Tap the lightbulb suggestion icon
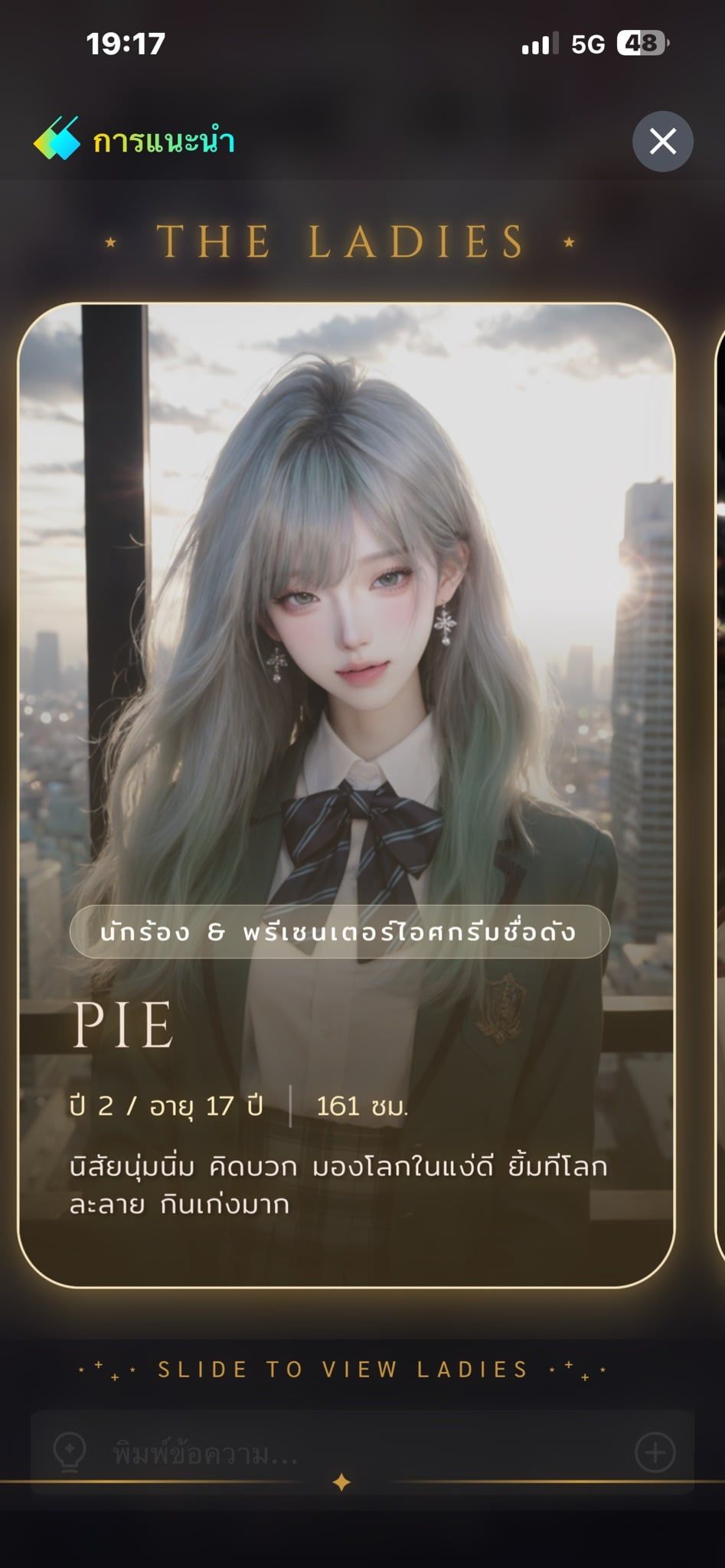 [69, 1452]
